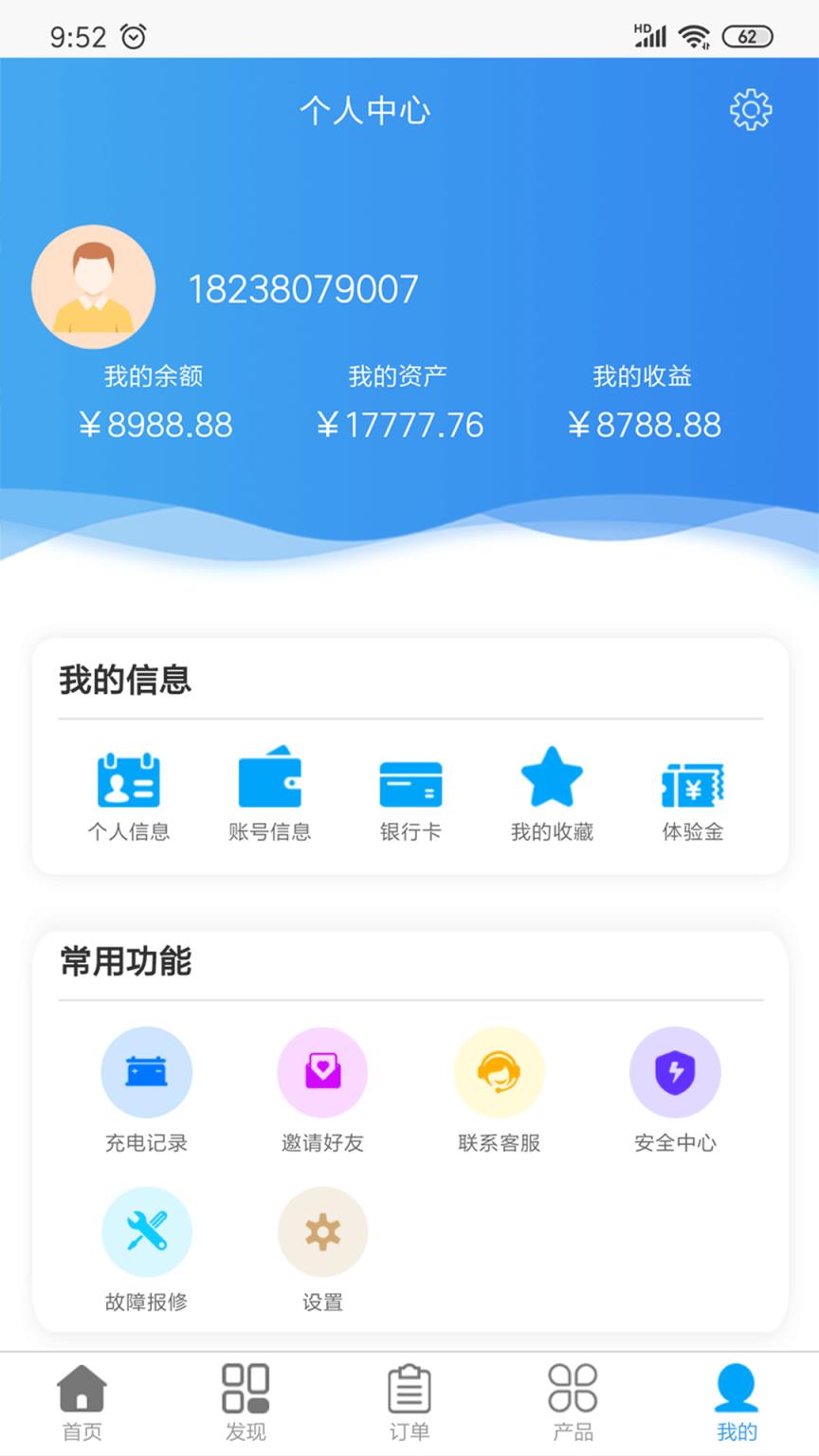Open 设置 gear icon in 常用功能
The image size is (819, 1456).
coord(322,1231)
